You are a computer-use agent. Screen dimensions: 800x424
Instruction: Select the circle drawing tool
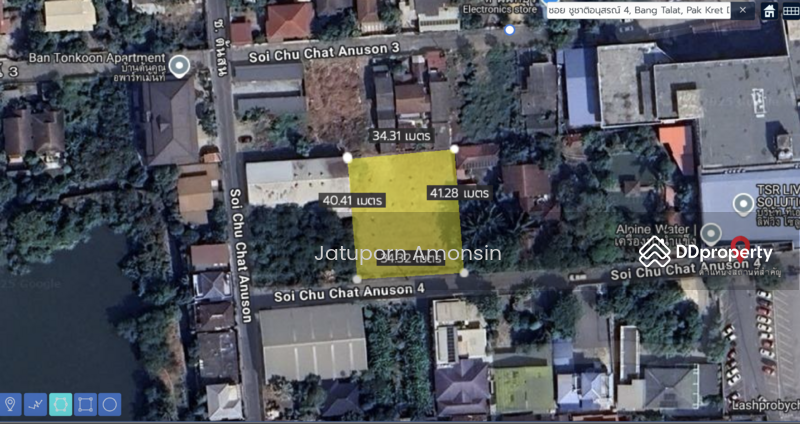click(110, 405)
